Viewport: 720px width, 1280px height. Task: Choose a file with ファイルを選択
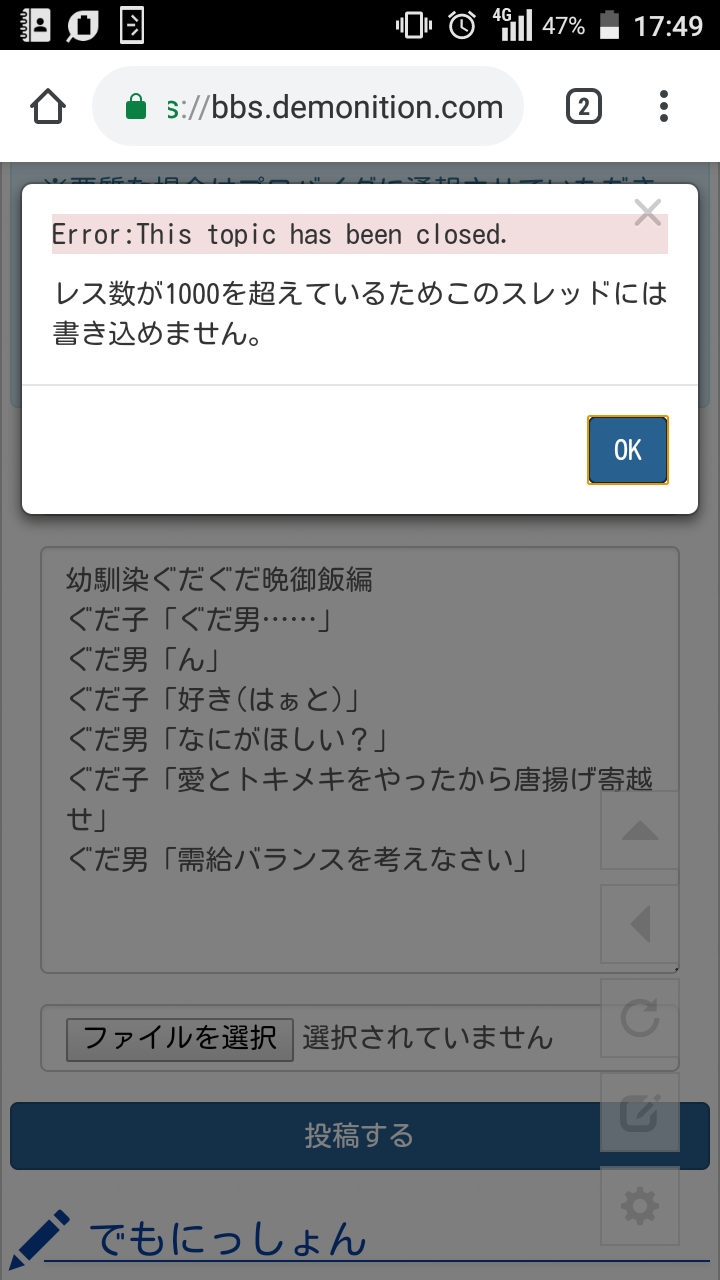pyautogui.click(x=180, y=1039)
